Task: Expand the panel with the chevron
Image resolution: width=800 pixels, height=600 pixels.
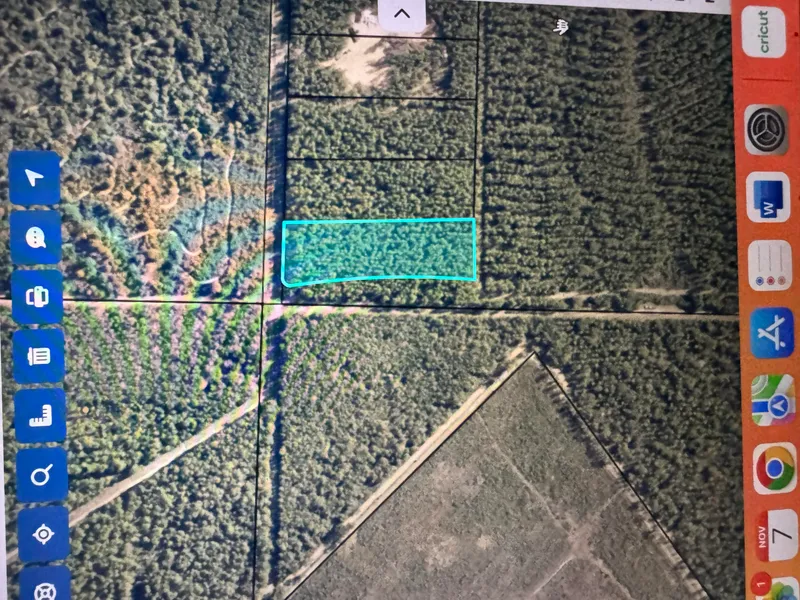Action: [402, 14]
